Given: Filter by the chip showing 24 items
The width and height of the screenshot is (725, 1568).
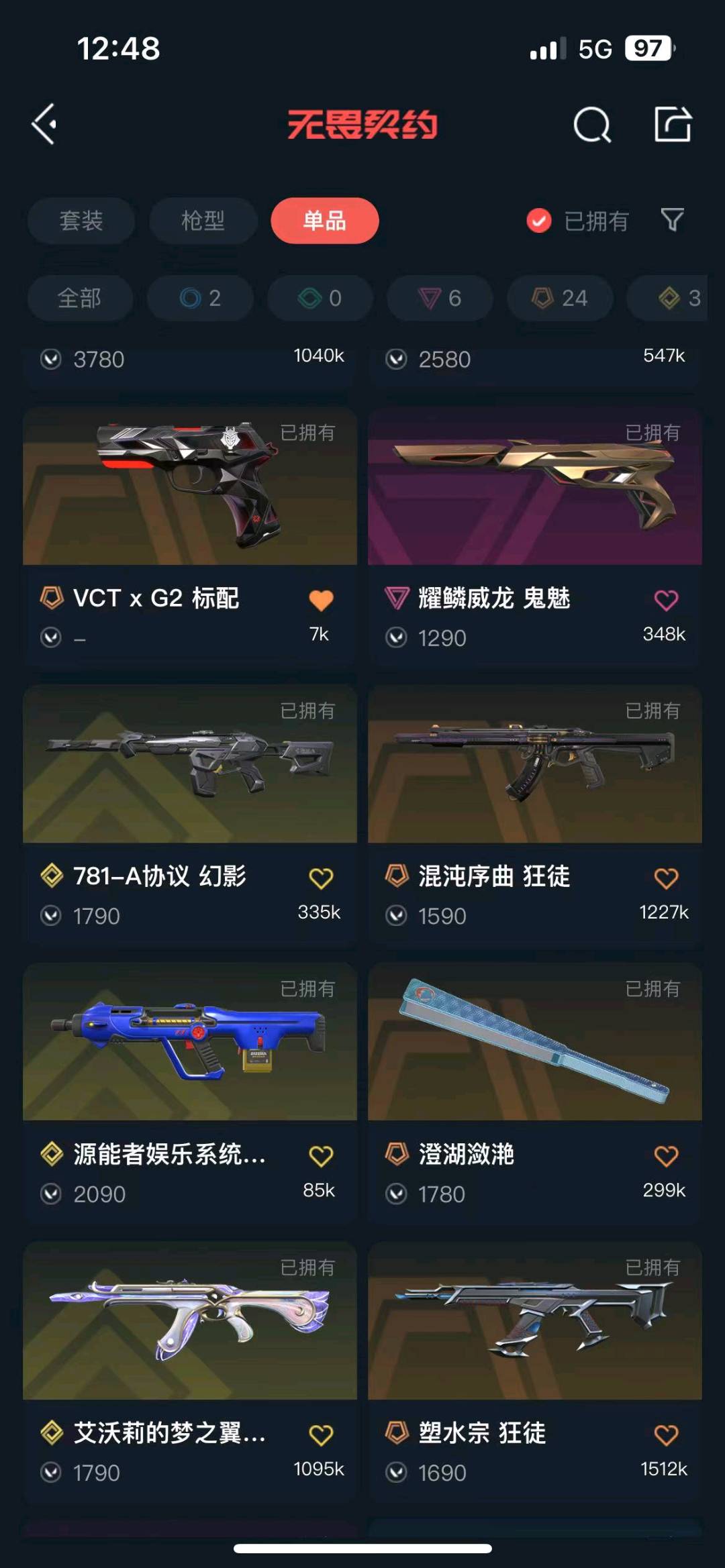Looking at the screenshot, I should coord(560,298).
